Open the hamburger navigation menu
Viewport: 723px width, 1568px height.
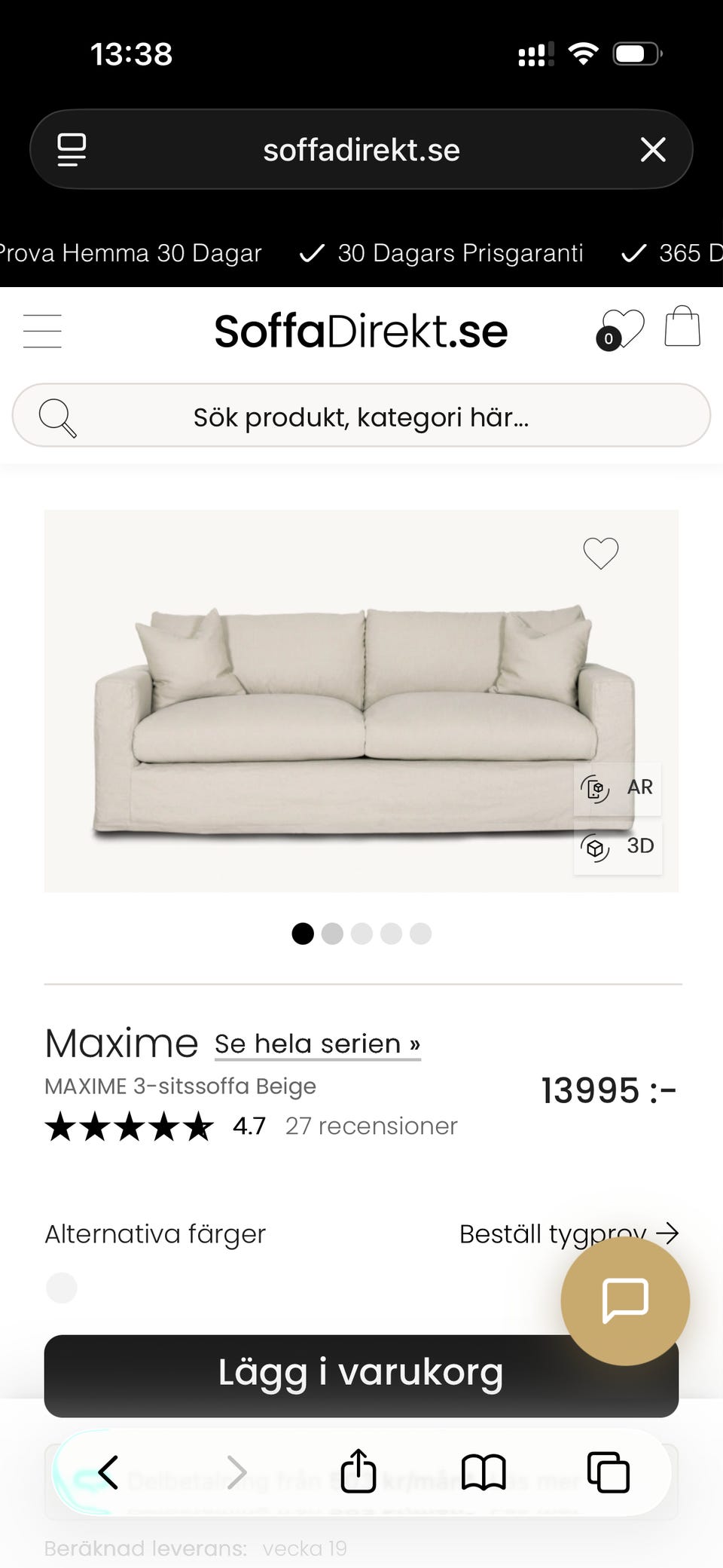click(x=43, y=331)
